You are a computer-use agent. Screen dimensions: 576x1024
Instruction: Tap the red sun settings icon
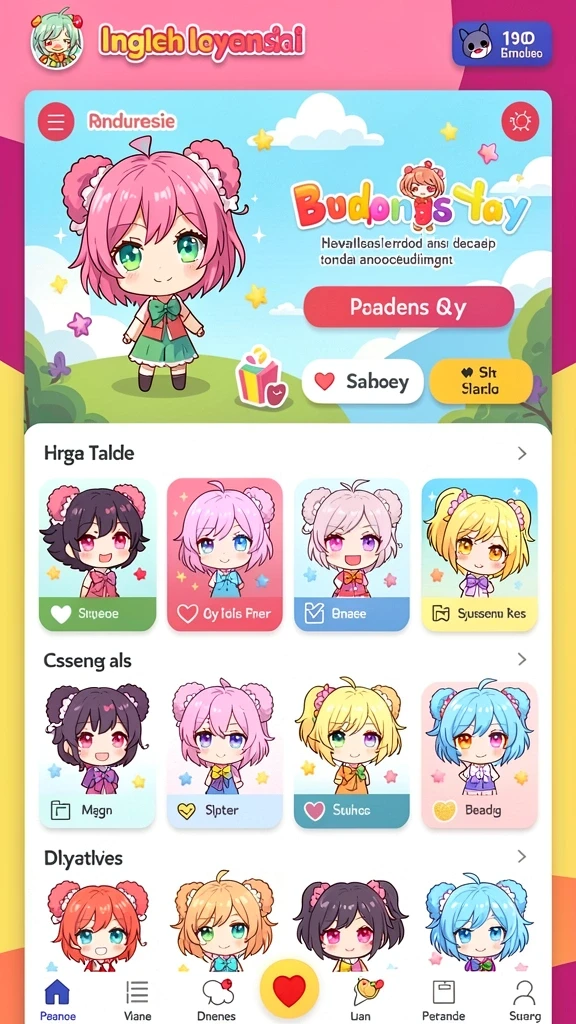[x=520, y=121]
